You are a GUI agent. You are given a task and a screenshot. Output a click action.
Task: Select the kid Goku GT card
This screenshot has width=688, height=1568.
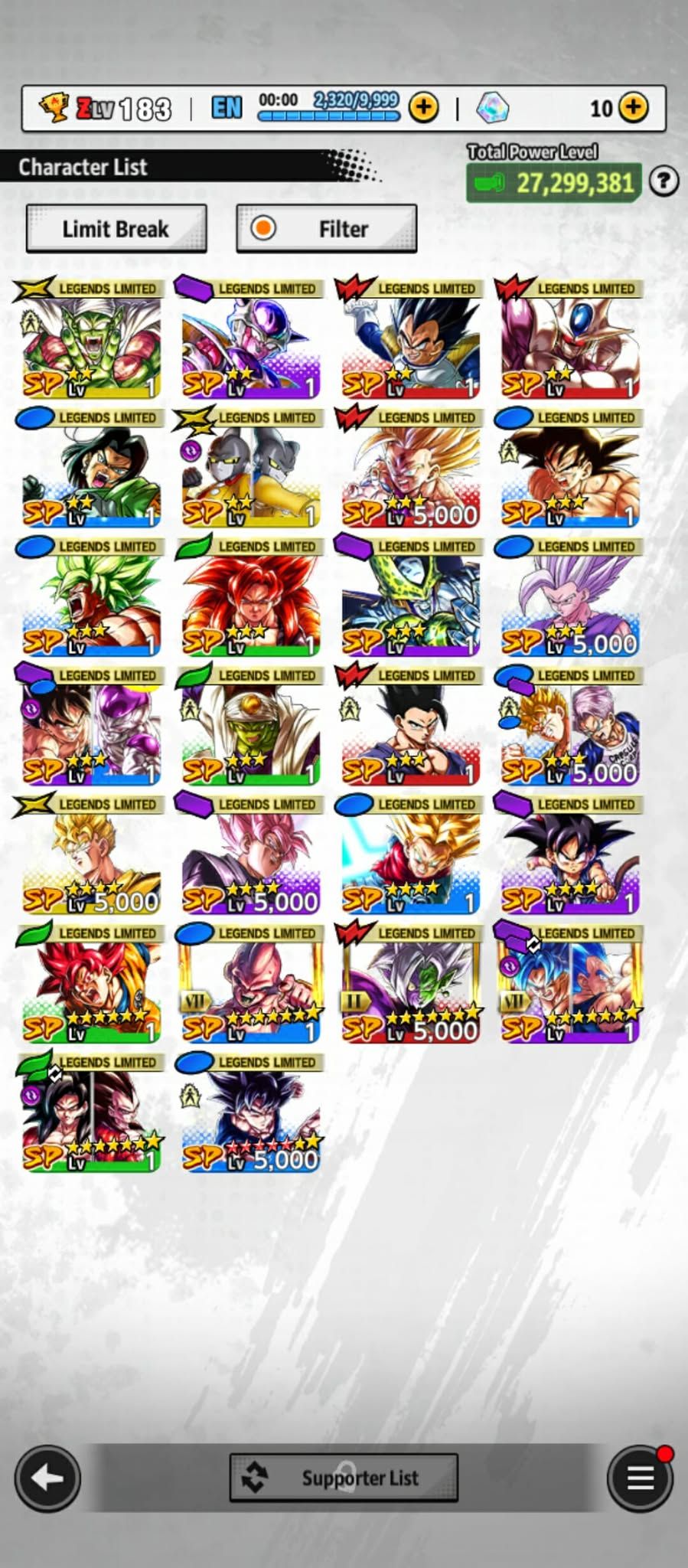point(569,857)
